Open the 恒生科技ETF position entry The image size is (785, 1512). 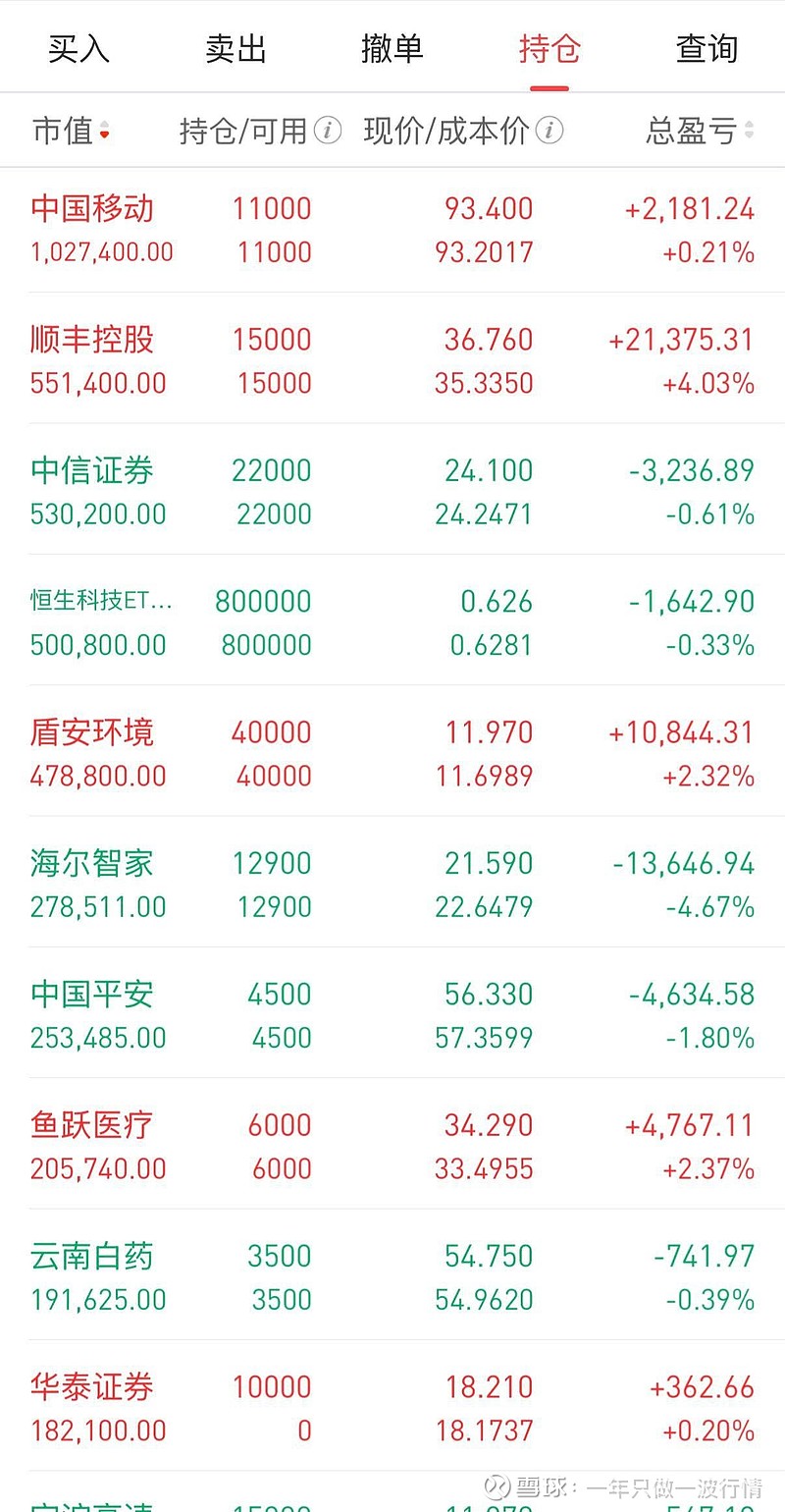[x=392, y=621]
